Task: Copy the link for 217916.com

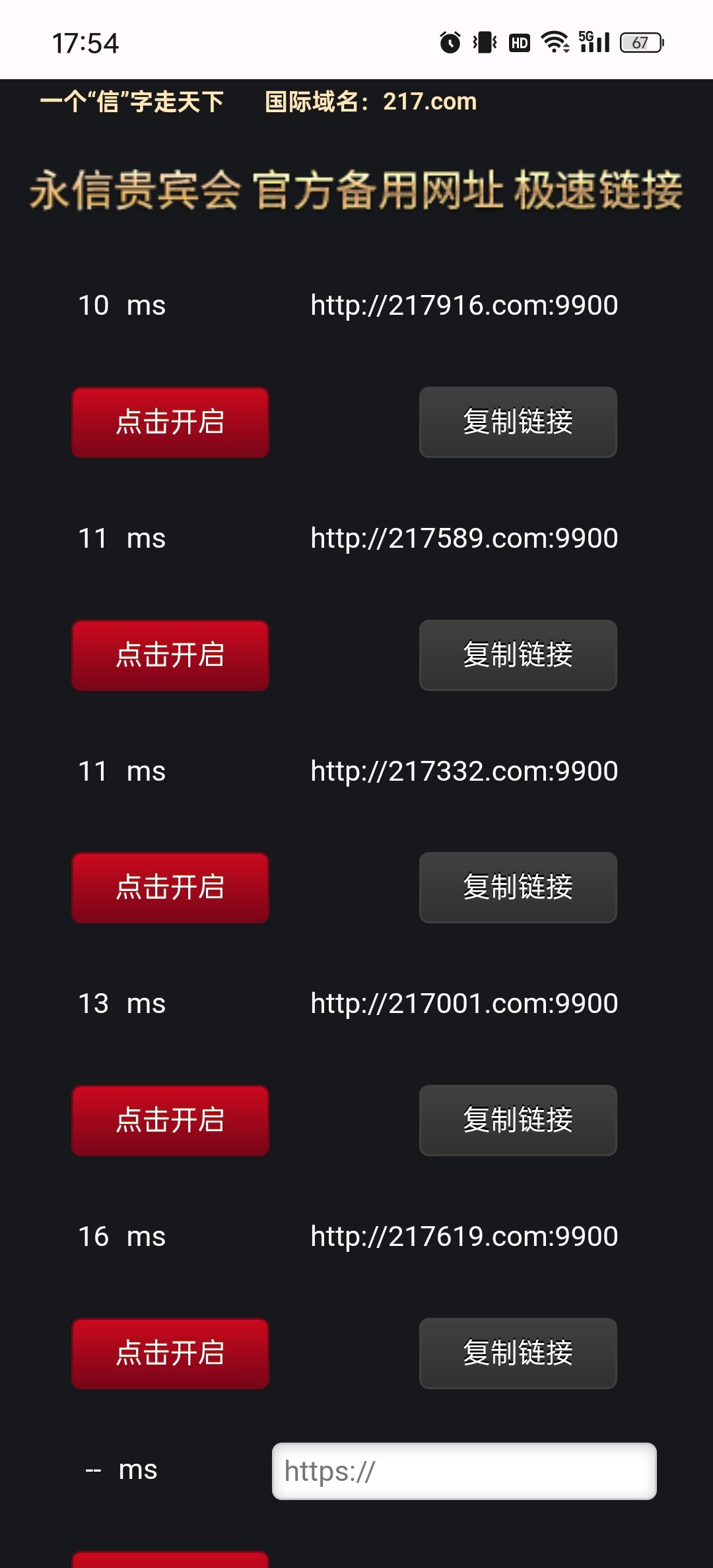Action: pyautogui.click(x=518, y=422)
